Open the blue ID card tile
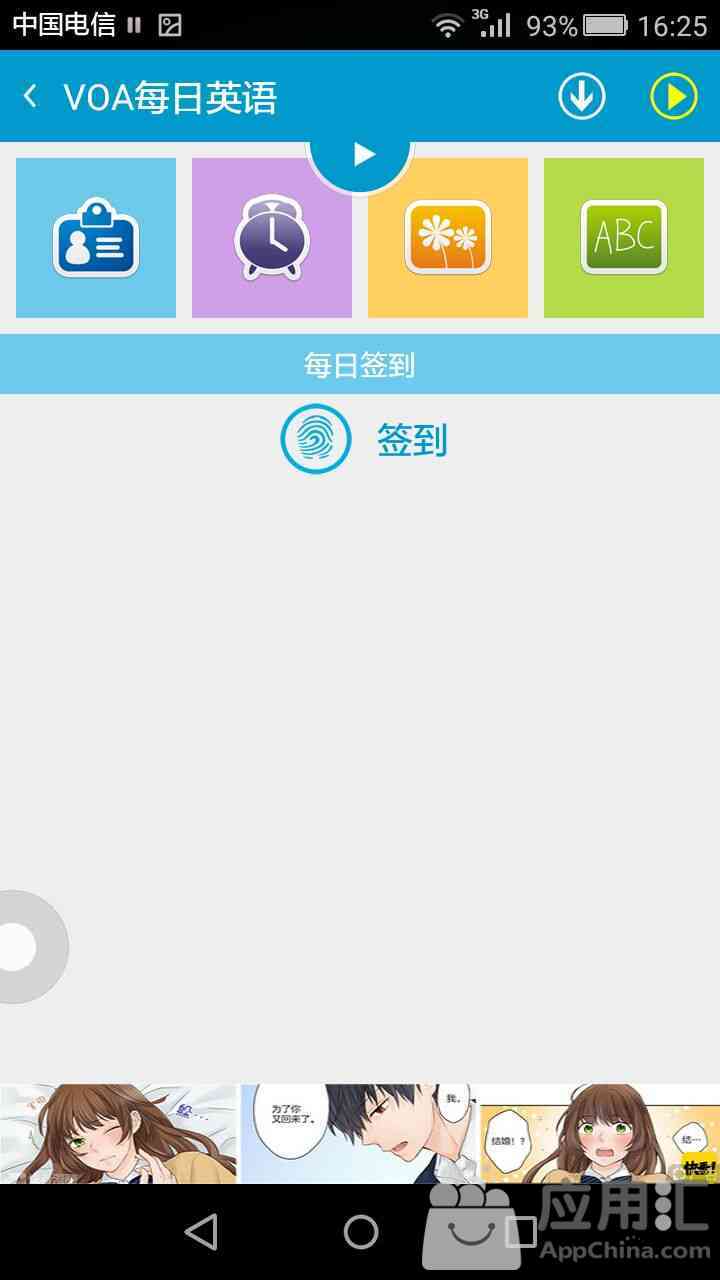 (x=96, y=238)
